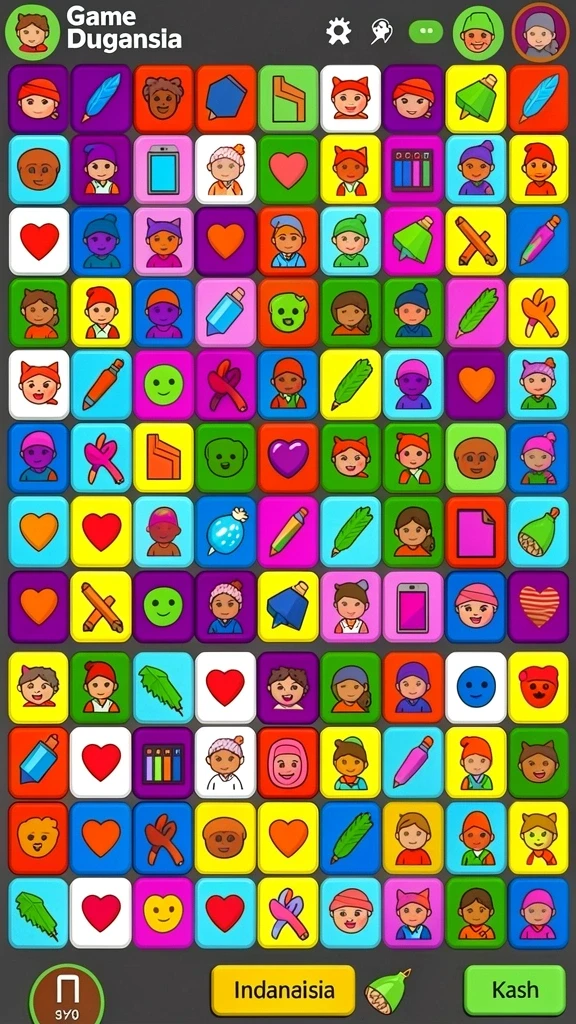
Task: Open the green-hat player avatar
Action: (478, 33)
